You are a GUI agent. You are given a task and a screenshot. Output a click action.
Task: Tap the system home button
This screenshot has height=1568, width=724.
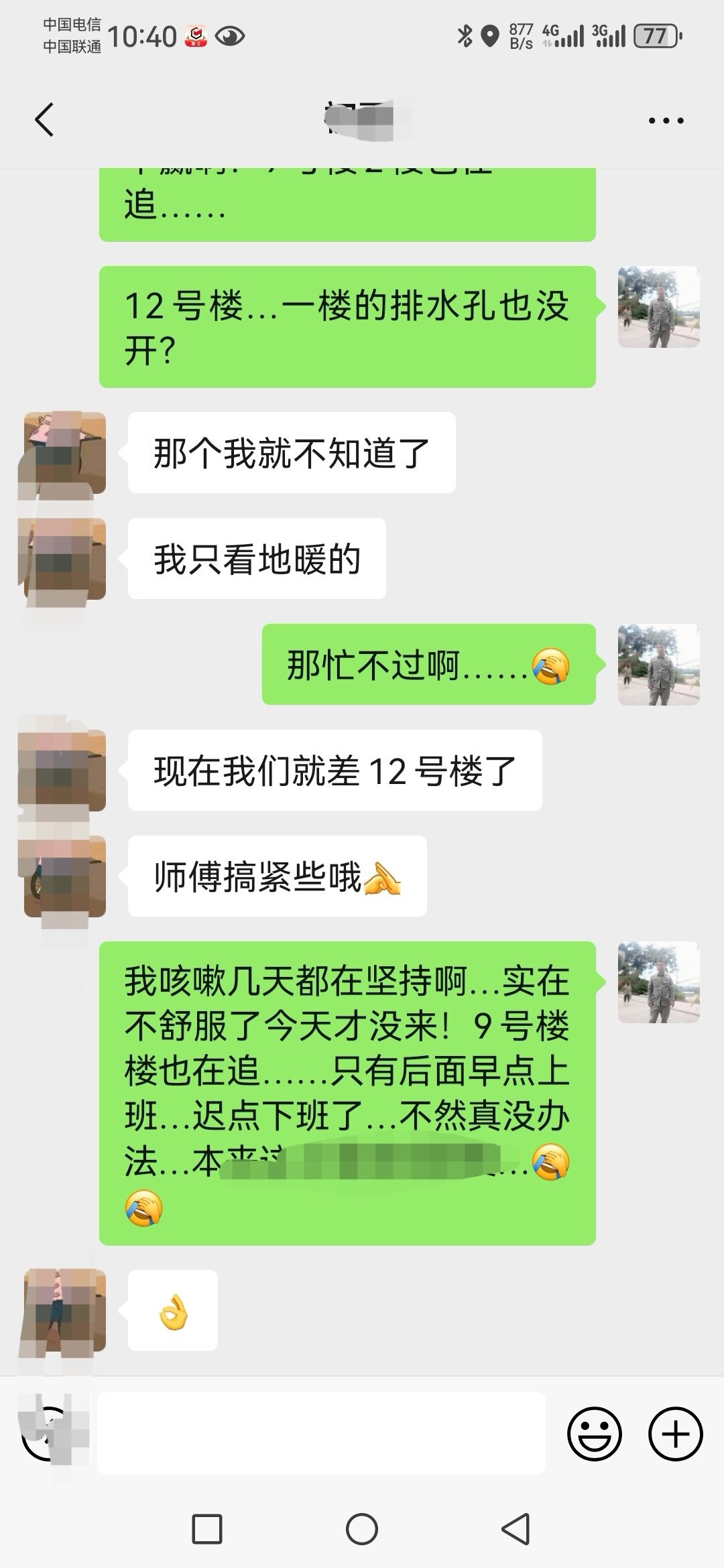coord(362,1530)
